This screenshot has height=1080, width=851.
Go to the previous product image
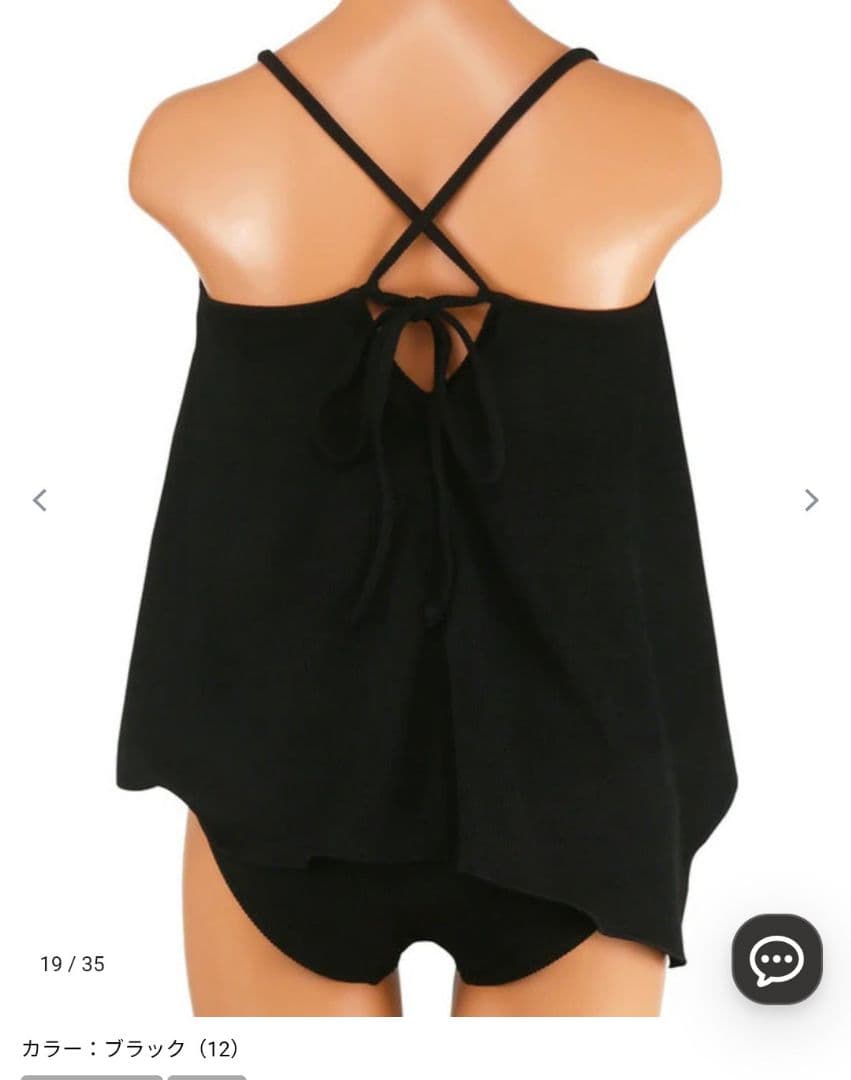pos(40,500)
